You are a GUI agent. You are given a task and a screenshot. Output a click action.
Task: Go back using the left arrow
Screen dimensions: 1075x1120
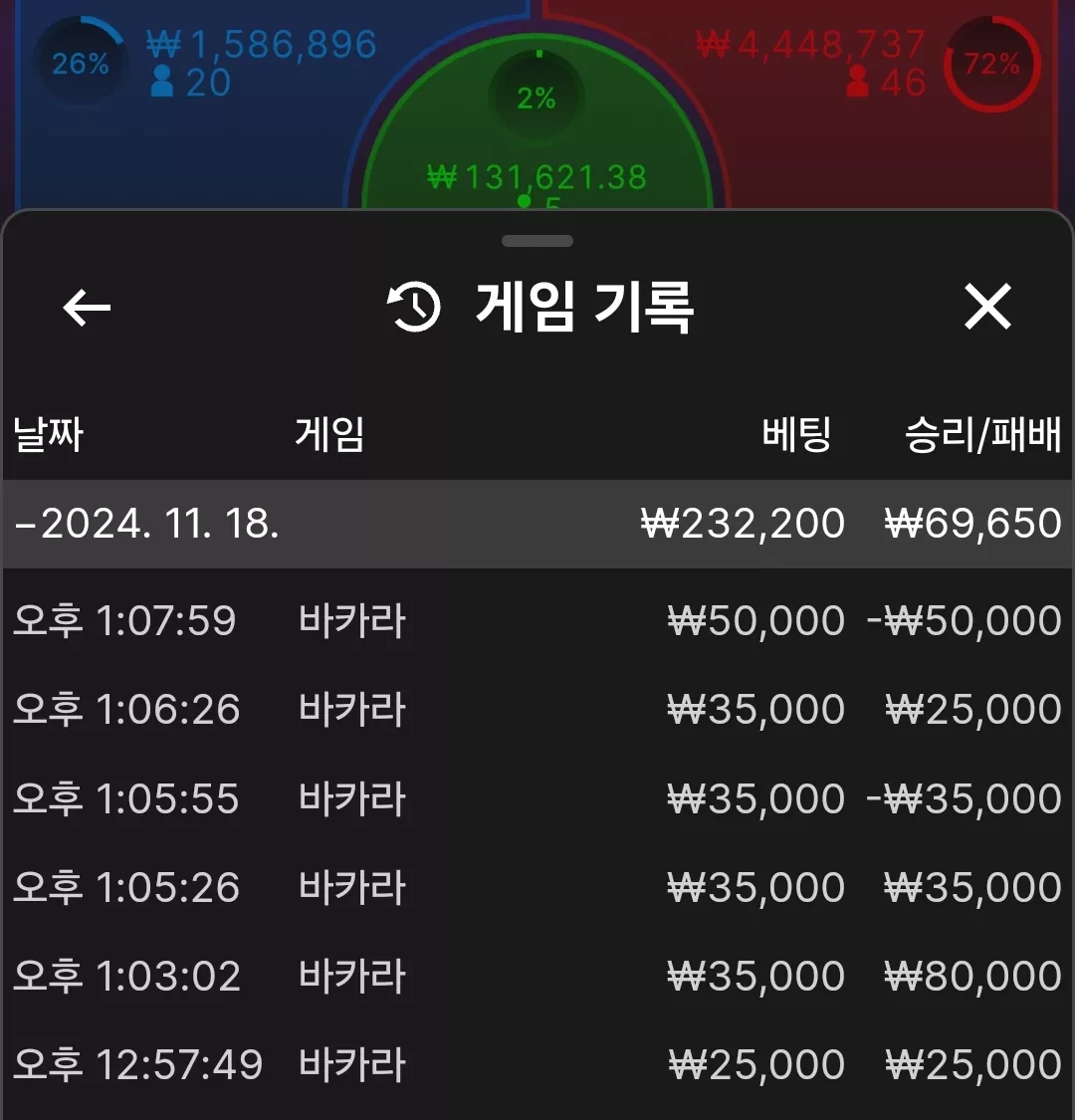tap(87, 308)
